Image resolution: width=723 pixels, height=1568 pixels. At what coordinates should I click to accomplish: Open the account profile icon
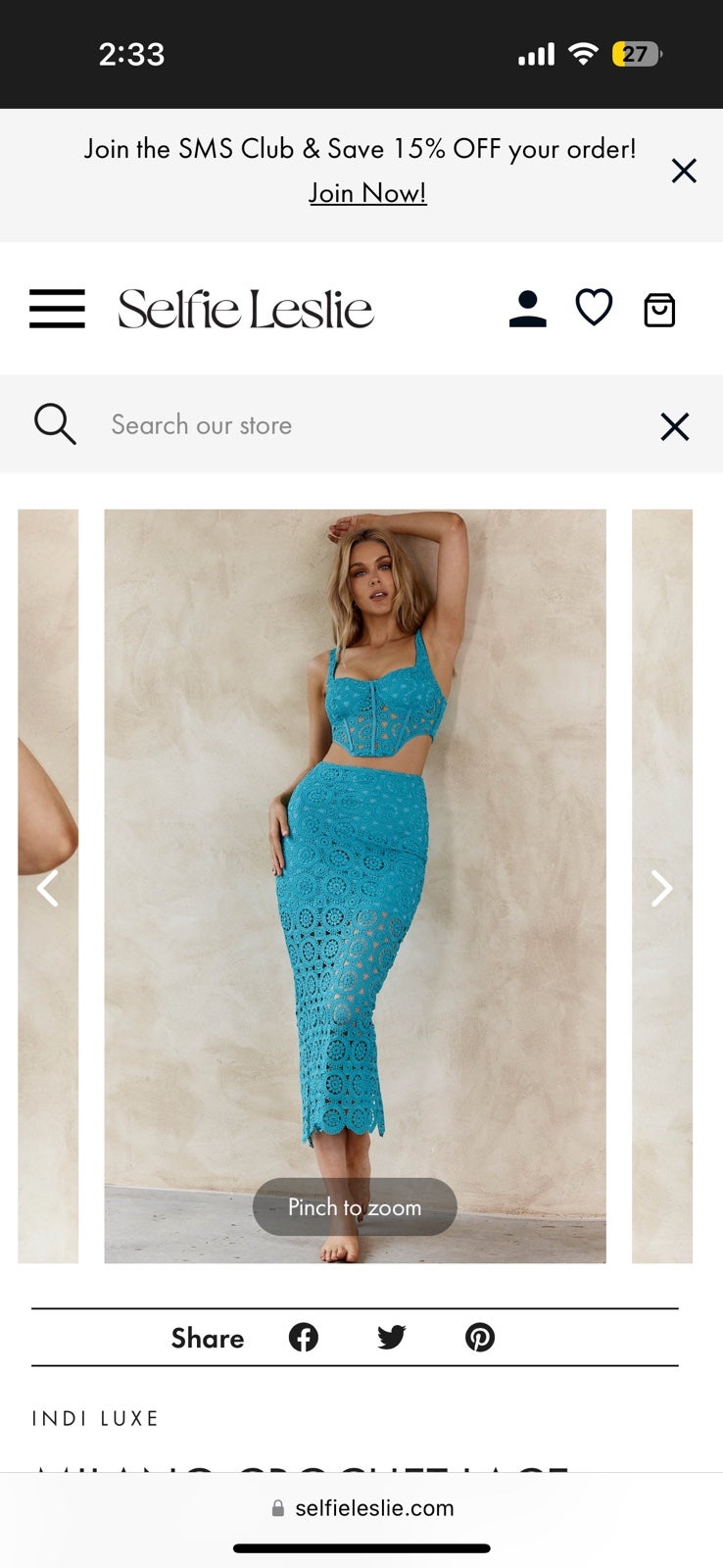[528, 309]
